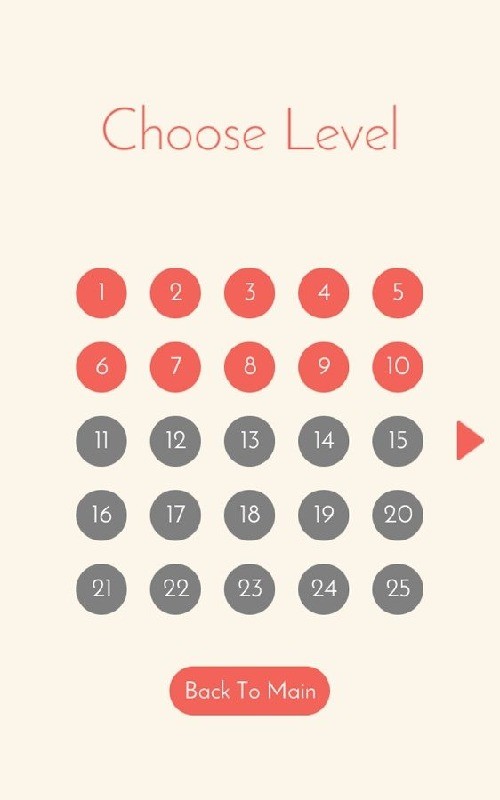Open level 7
This screenshot has height=800, width=500.
click(176, 367)
